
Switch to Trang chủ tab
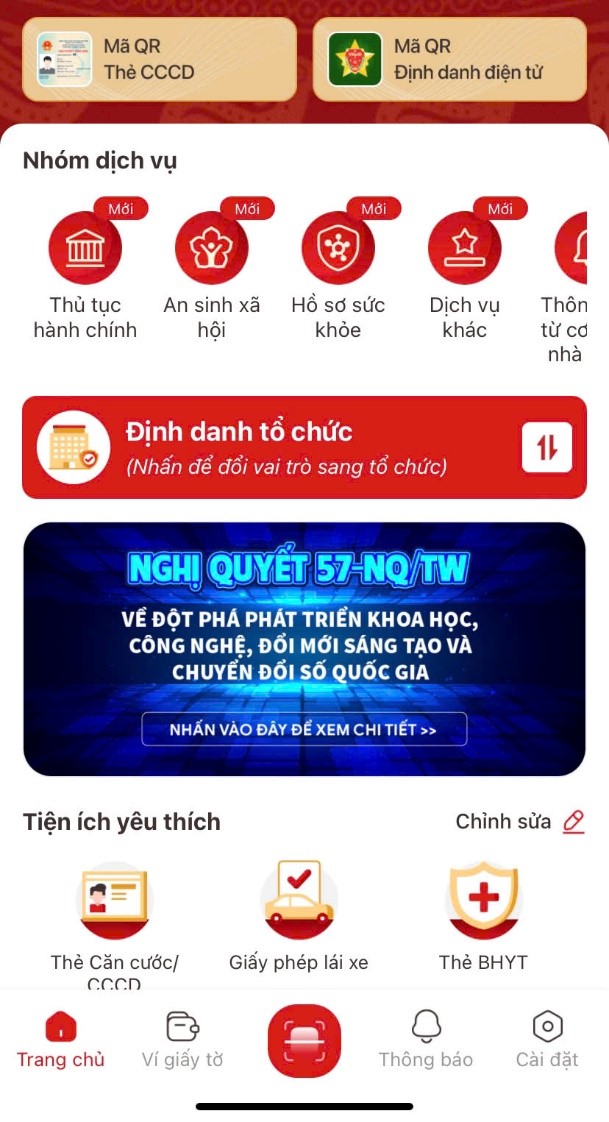pos(61,1039)
